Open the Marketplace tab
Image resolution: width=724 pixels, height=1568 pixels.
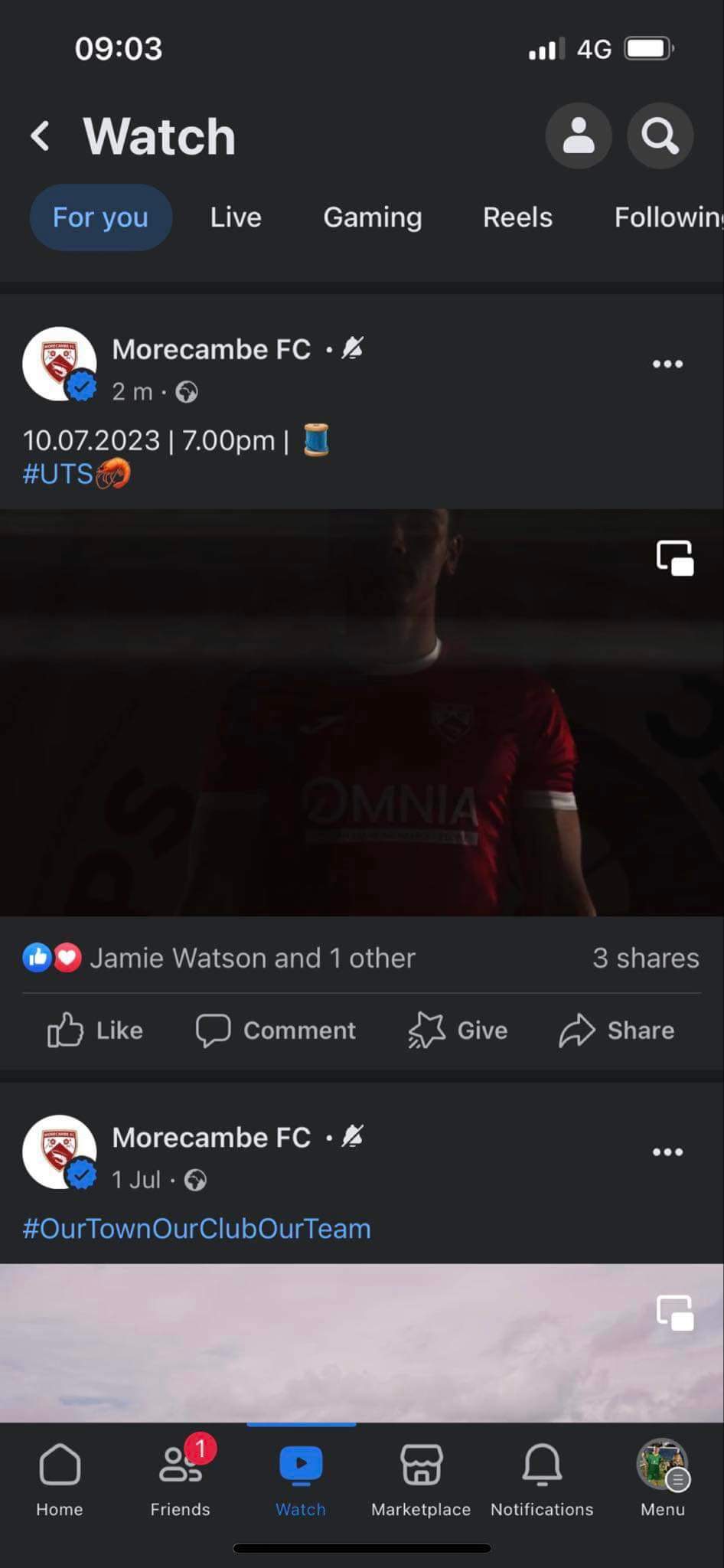421,1478
